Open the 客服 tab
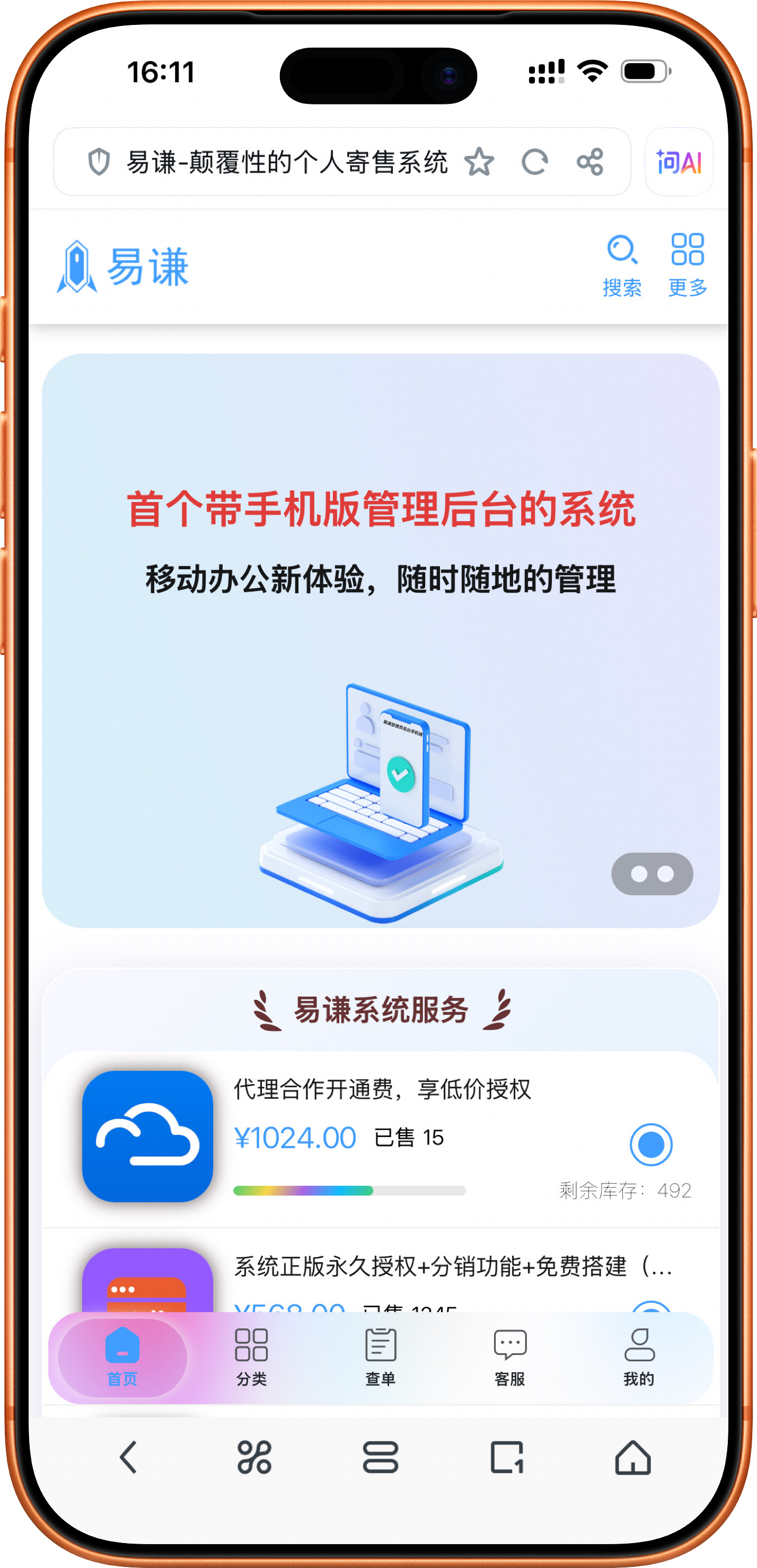Screen dimensions: 757x1568 click(x=510, y=1358)
